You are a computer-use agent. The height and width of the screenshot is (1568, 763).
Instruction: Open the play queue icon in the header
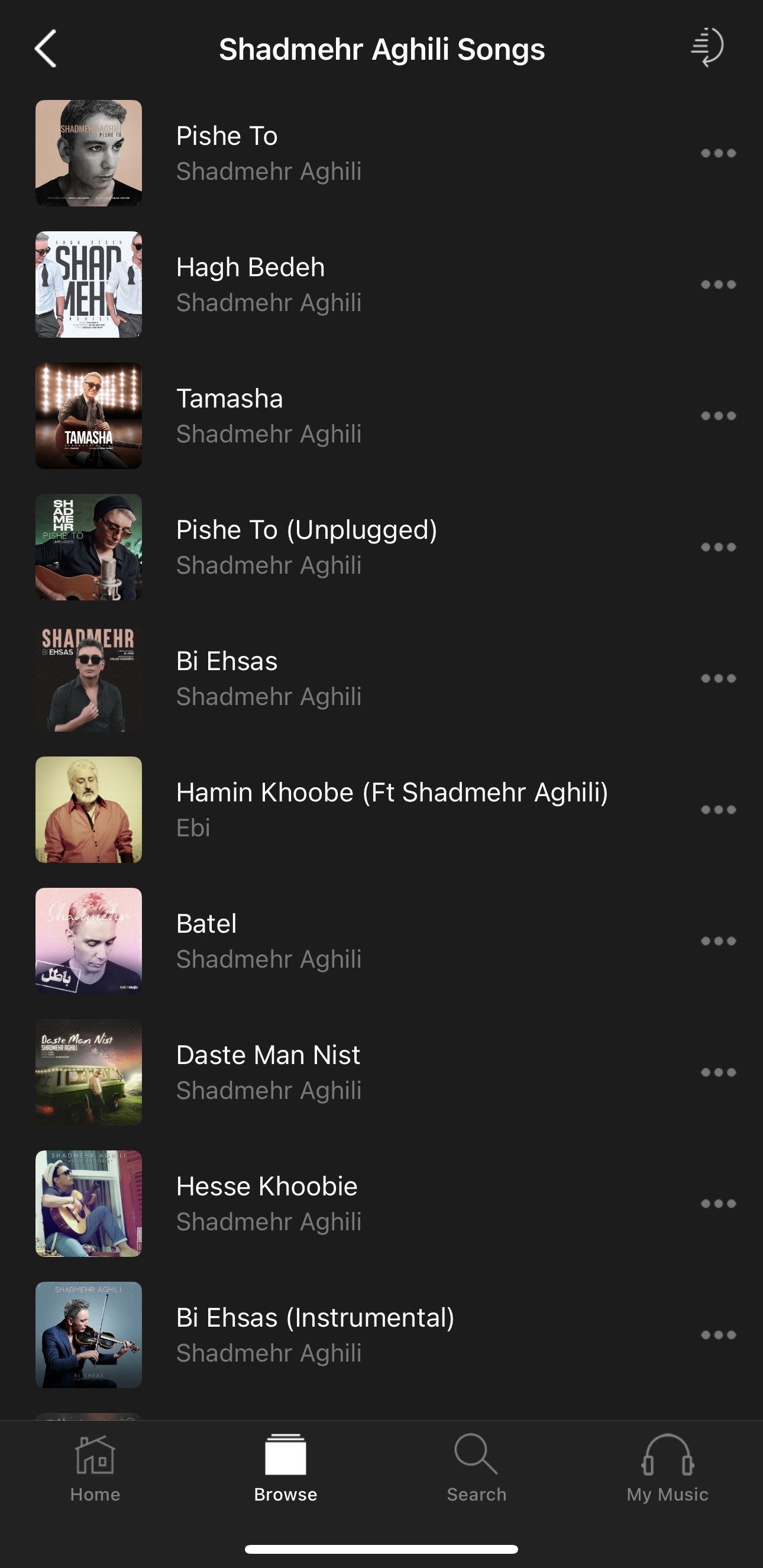click(707, 47)
